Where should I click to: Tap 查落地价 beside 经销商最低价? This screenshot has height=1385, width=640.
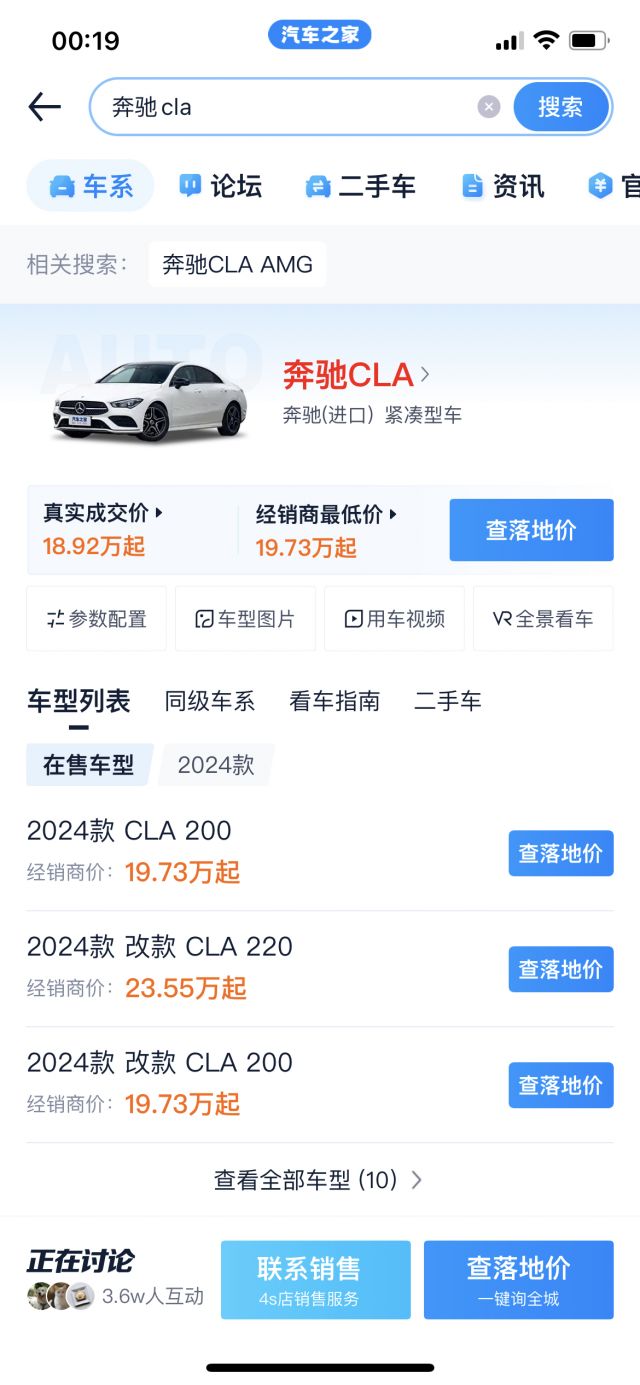pyautogui.click(x=531, y=530)
